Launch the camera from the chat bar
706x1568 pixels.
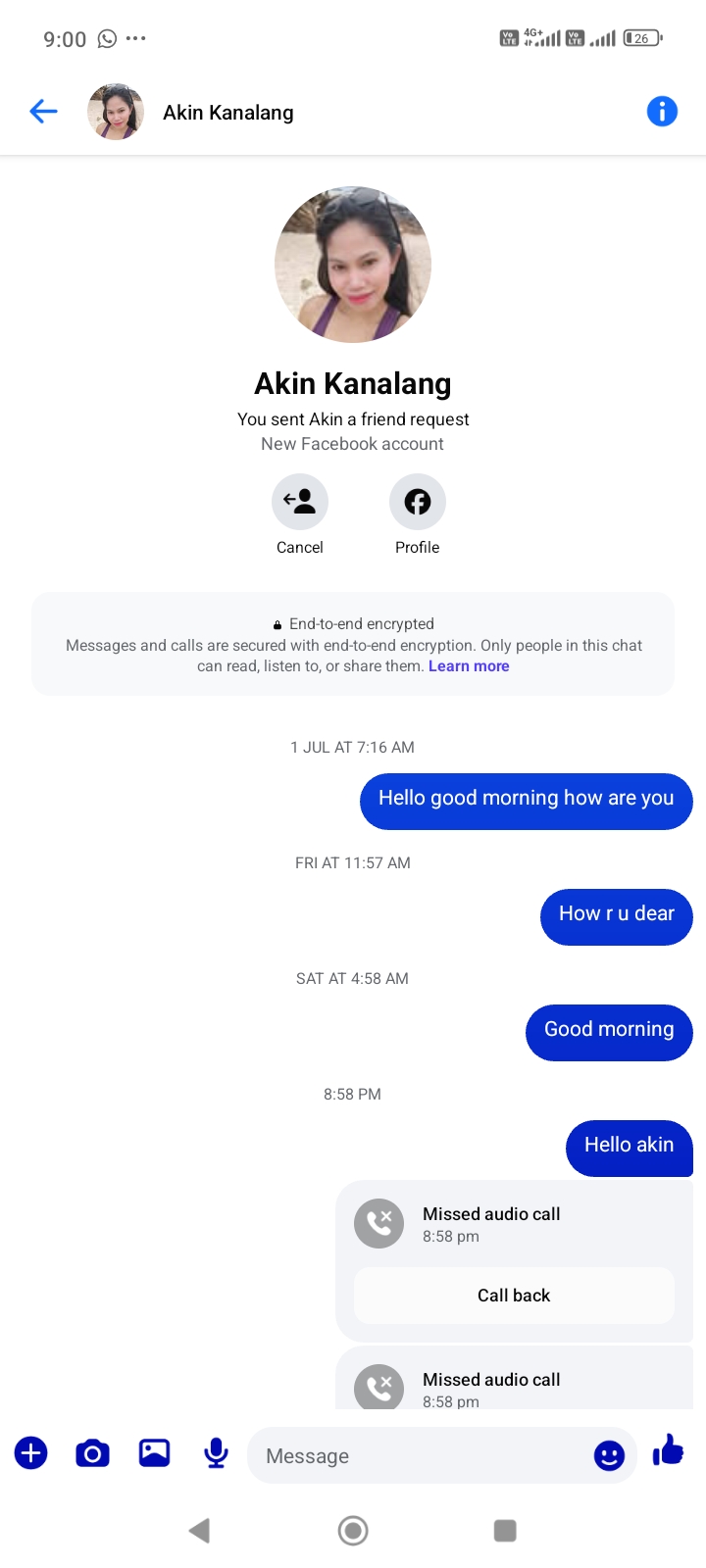click(92, 1452)
